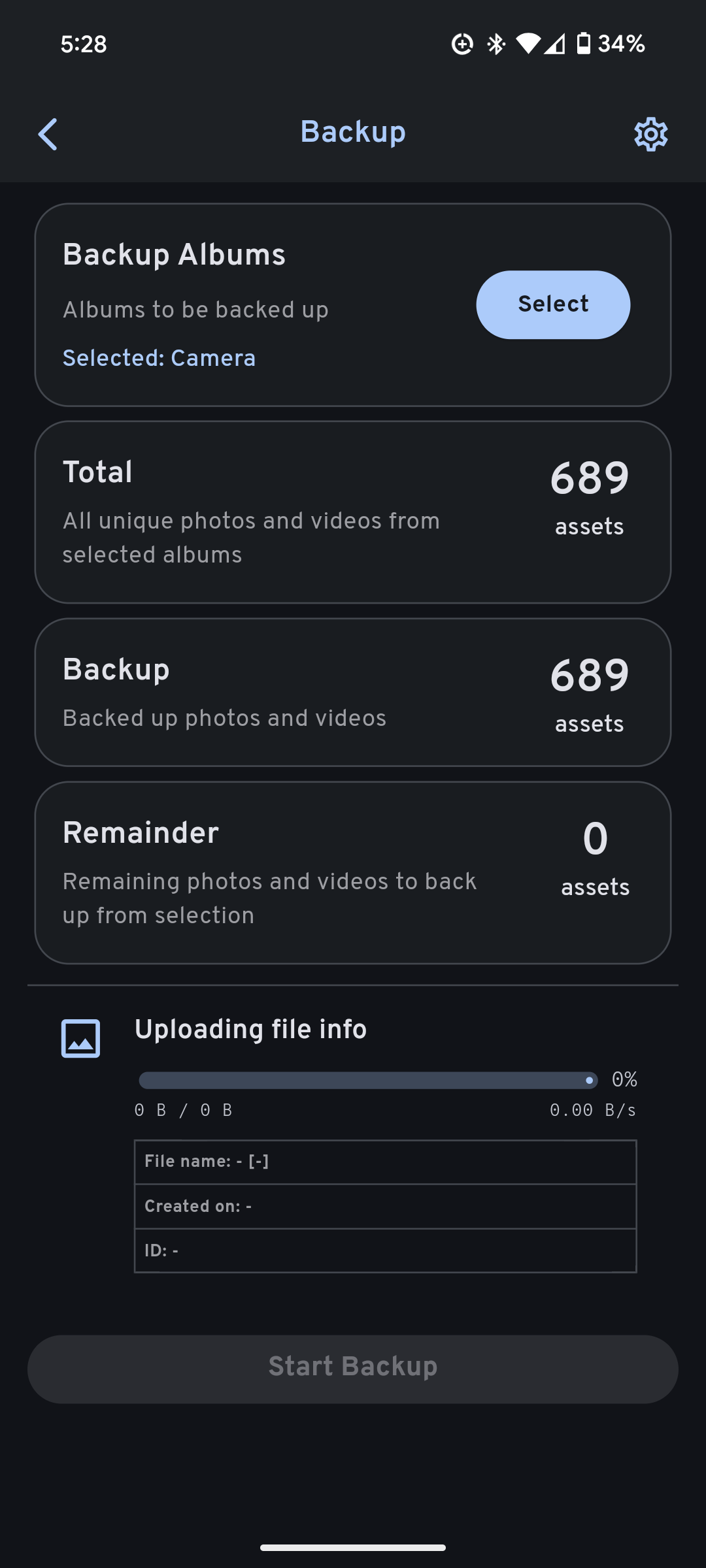Open settings via the gear icon

pyautogui.click(x=651, y=134)
